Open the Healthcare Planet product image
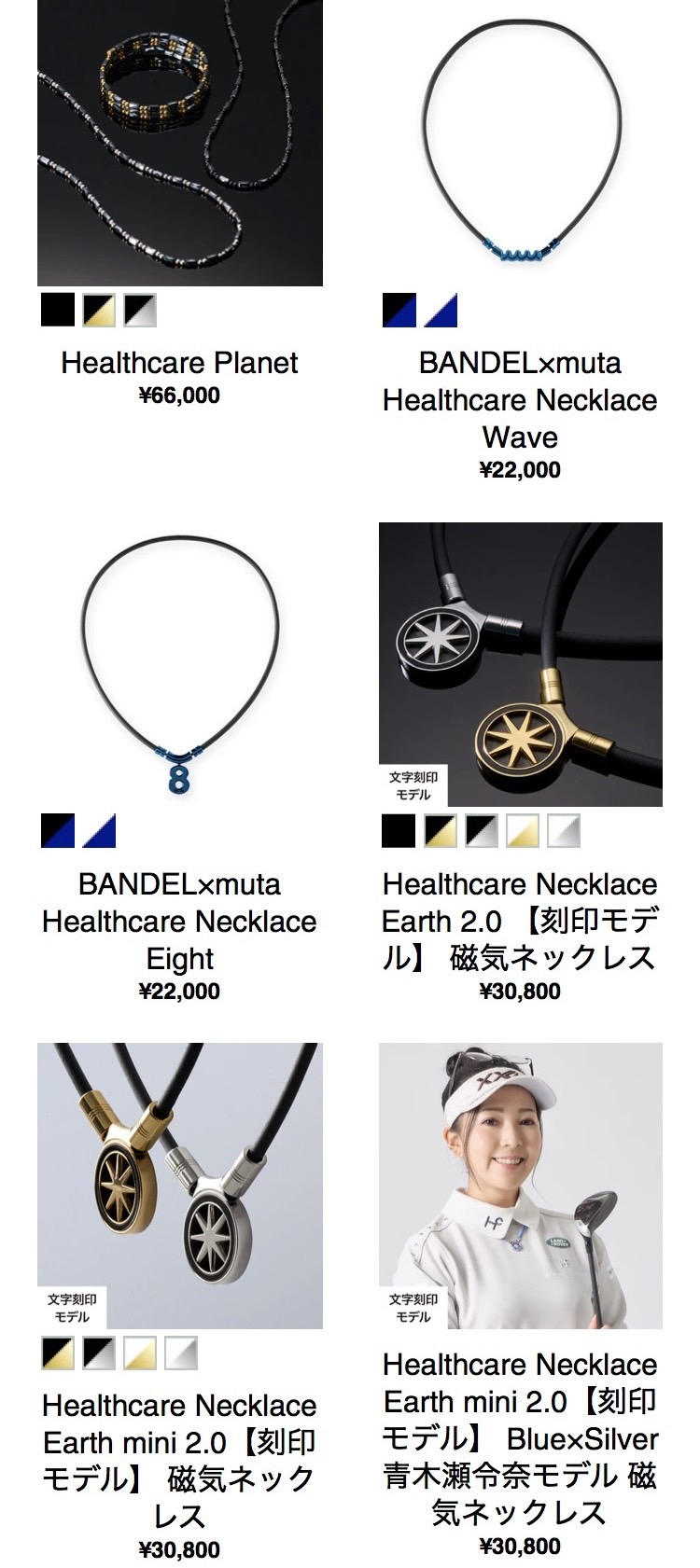This screenshot has width=700, height=1568. click(180, 143)
